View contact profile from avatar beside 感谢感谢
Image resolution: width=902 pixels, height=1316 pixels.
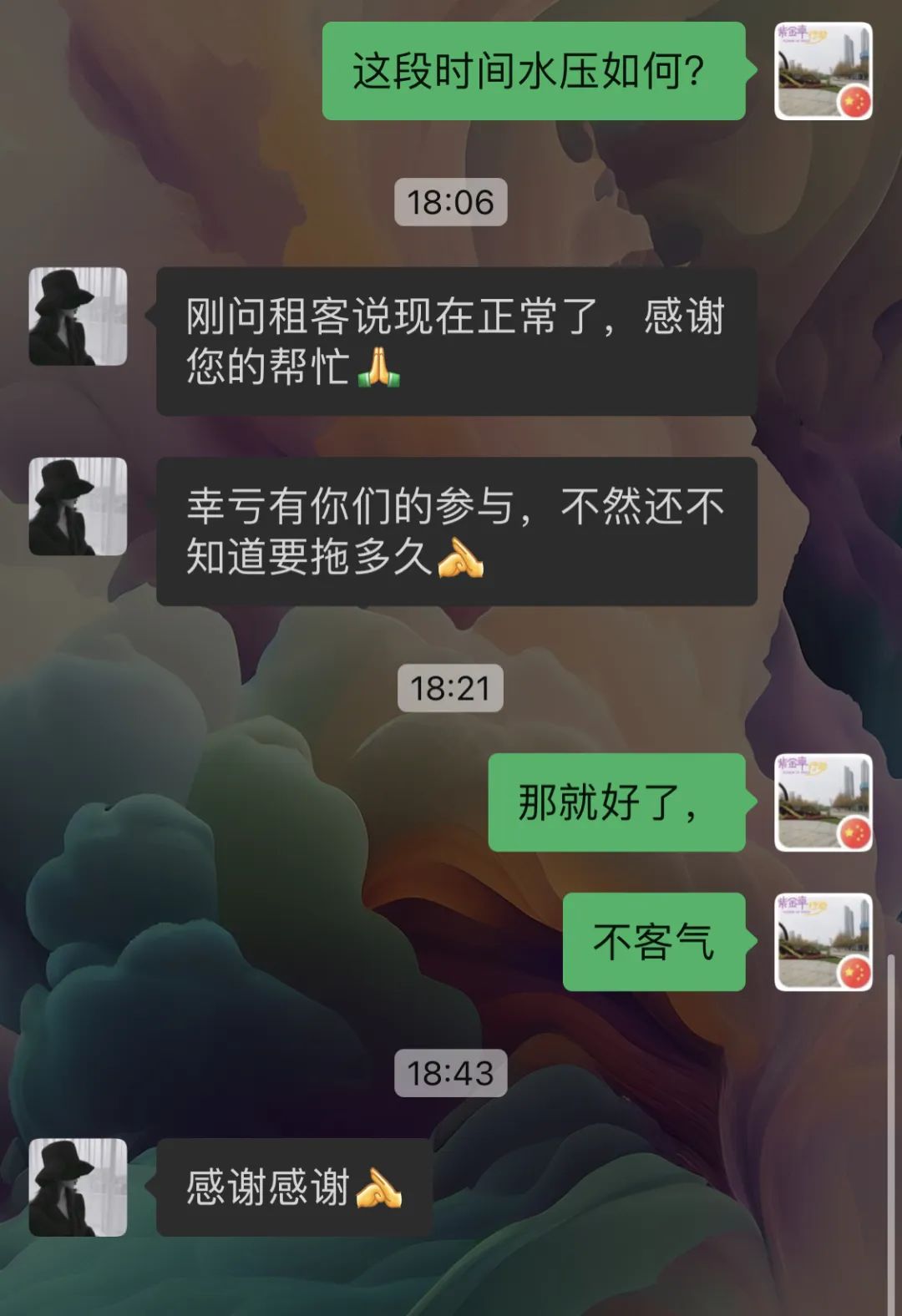click(x=78, y=1187)
